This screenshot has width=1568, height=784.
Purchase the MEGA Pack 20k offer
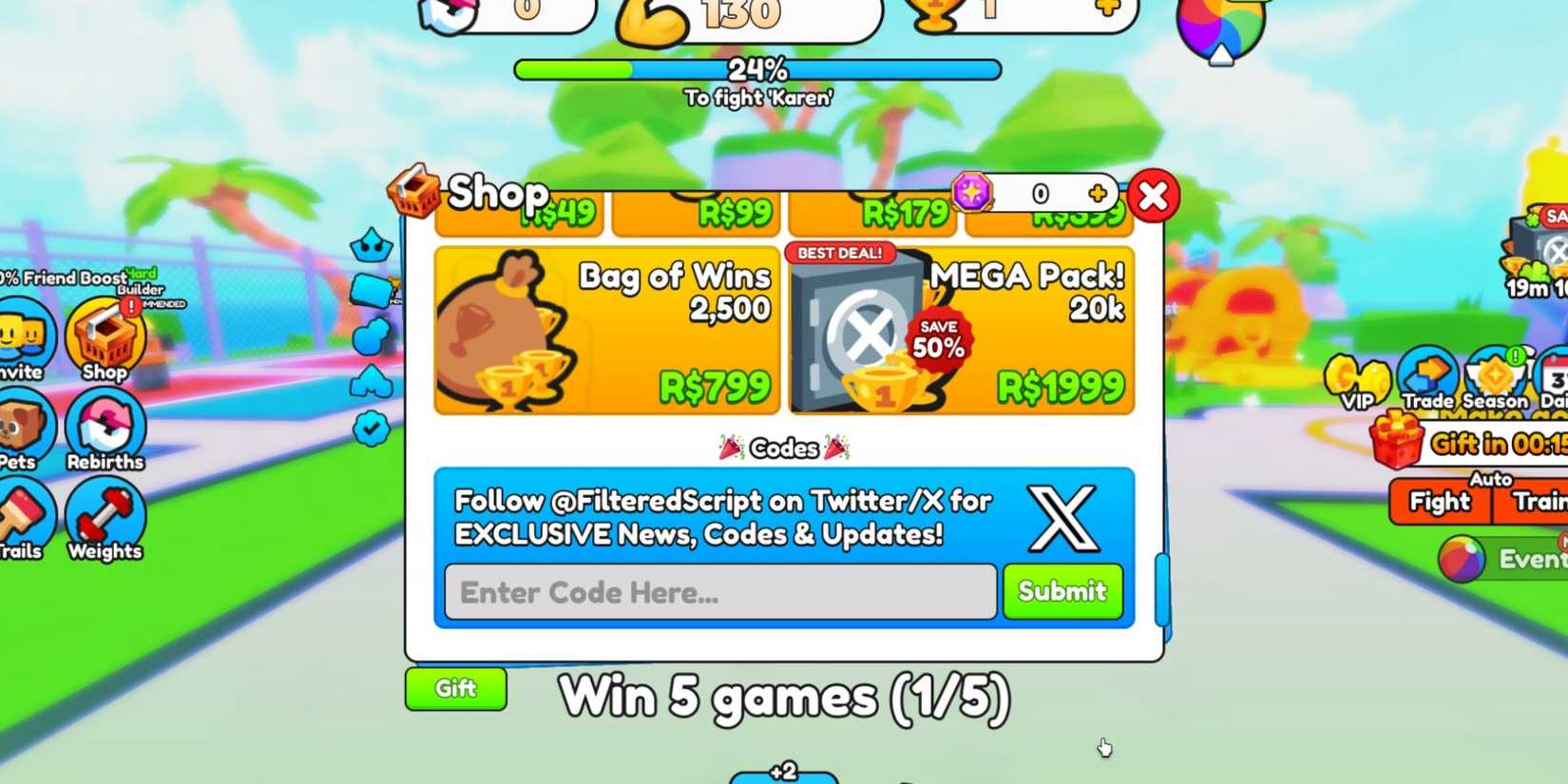(962, 331)
